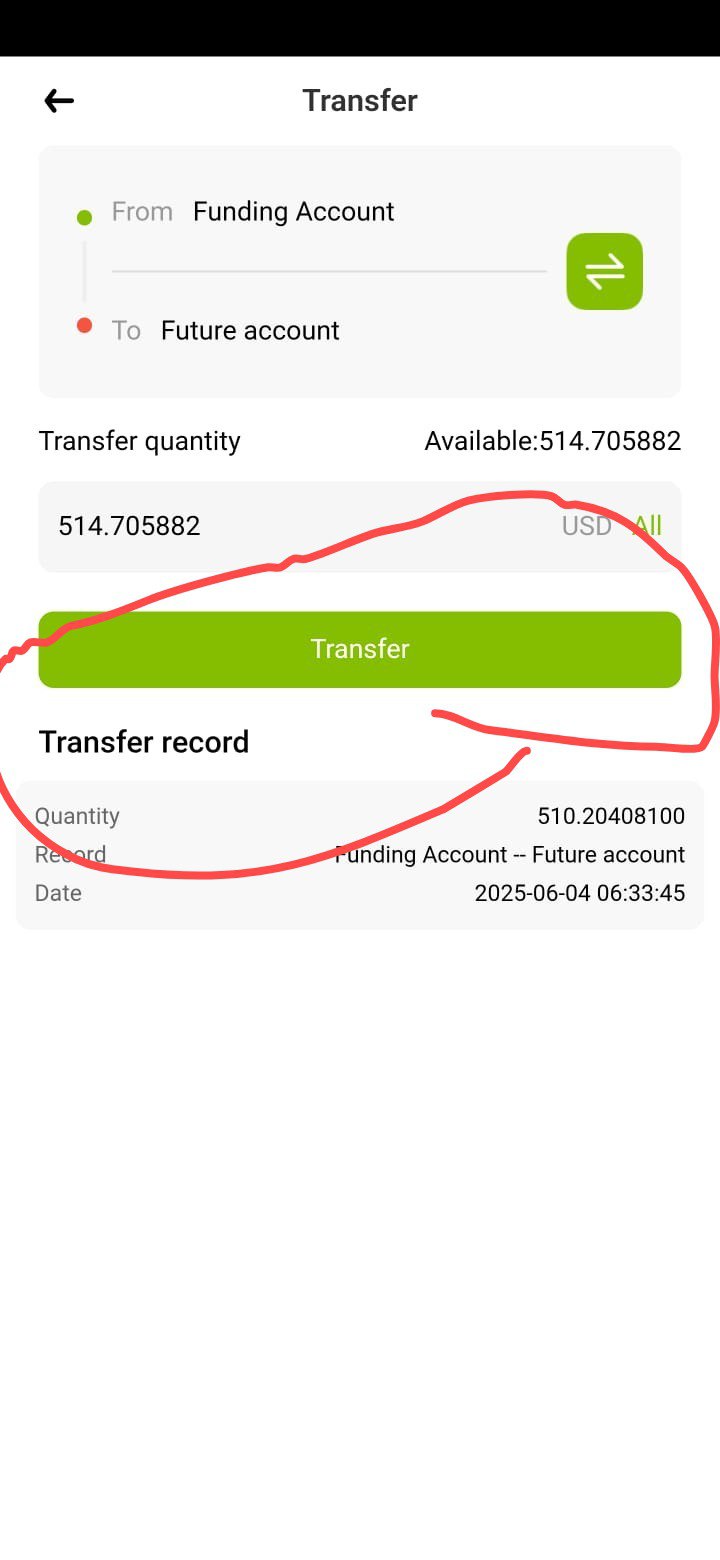Swap the From and To accounts
Image resolution: width=720 pixels, height=1560 pixels.
click(x=604, y=271)
